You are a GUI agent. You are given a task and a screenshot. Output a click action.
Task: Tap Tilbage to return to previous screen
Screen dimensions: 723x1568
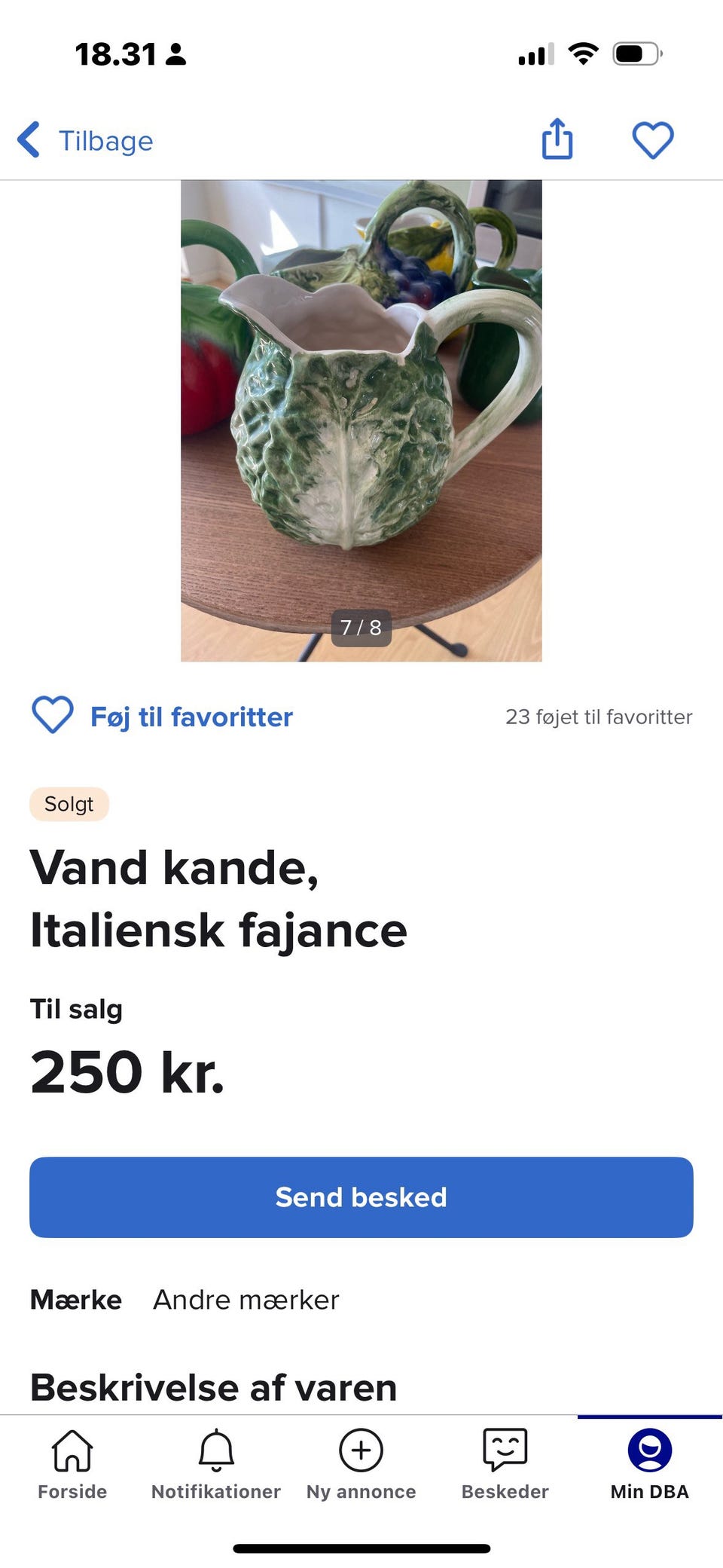point(105,140)
